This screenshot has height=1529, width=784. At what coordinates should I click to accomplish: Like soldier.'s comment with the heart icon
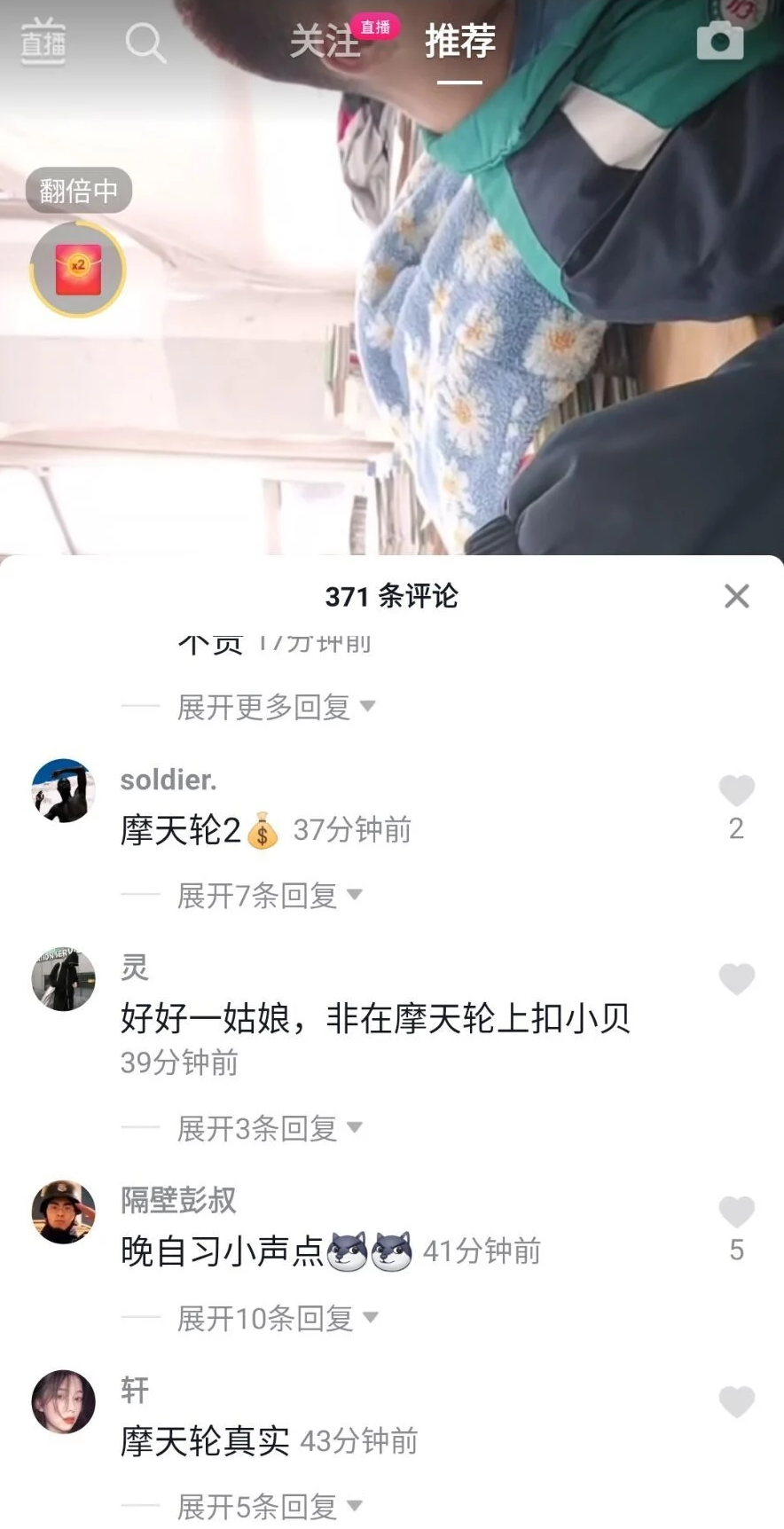[736, 789]
